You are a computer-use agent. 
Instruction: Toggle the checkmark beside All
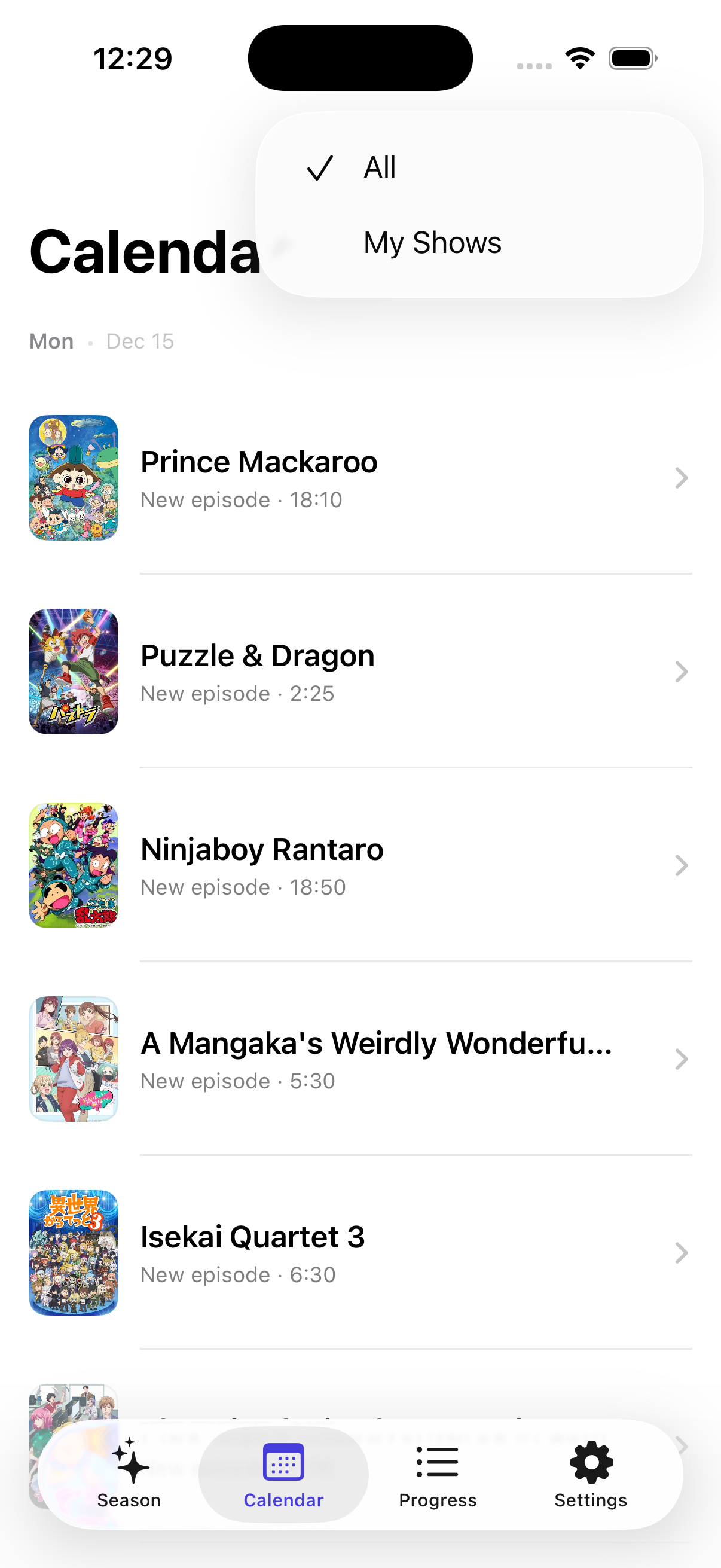pos(320,166)
